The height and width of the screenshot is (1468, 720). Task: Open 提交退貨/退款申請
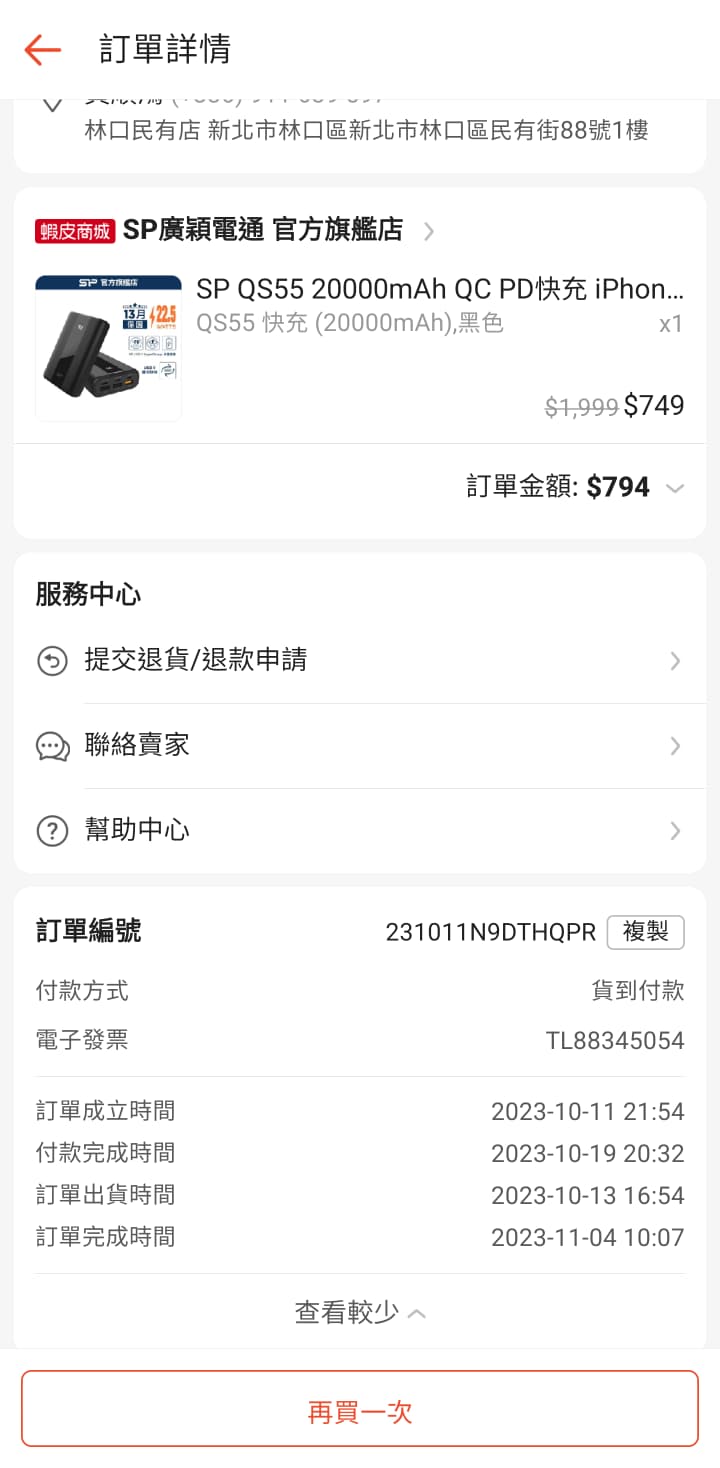[x=359, y=661]
